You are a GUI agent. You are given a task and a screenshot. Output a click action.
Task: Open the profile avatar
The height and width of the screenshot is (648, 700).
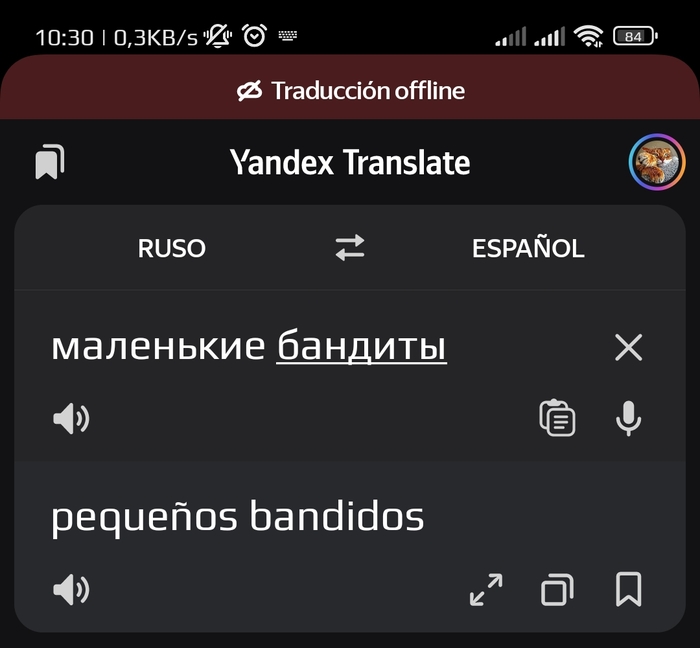(x=656, y=162)
